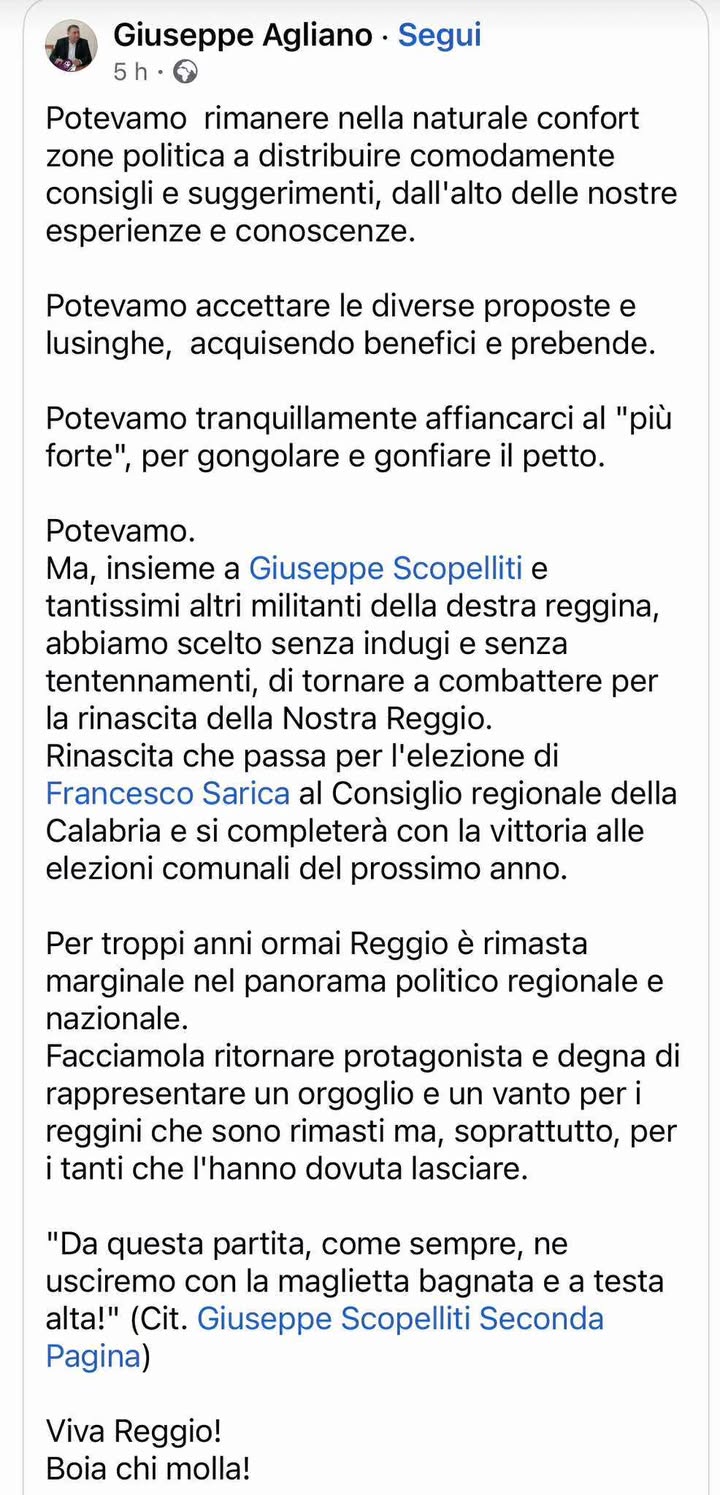
Task: Tap Segui to follow Giuseppe Agliano
Action: click(x=440, y=35)
